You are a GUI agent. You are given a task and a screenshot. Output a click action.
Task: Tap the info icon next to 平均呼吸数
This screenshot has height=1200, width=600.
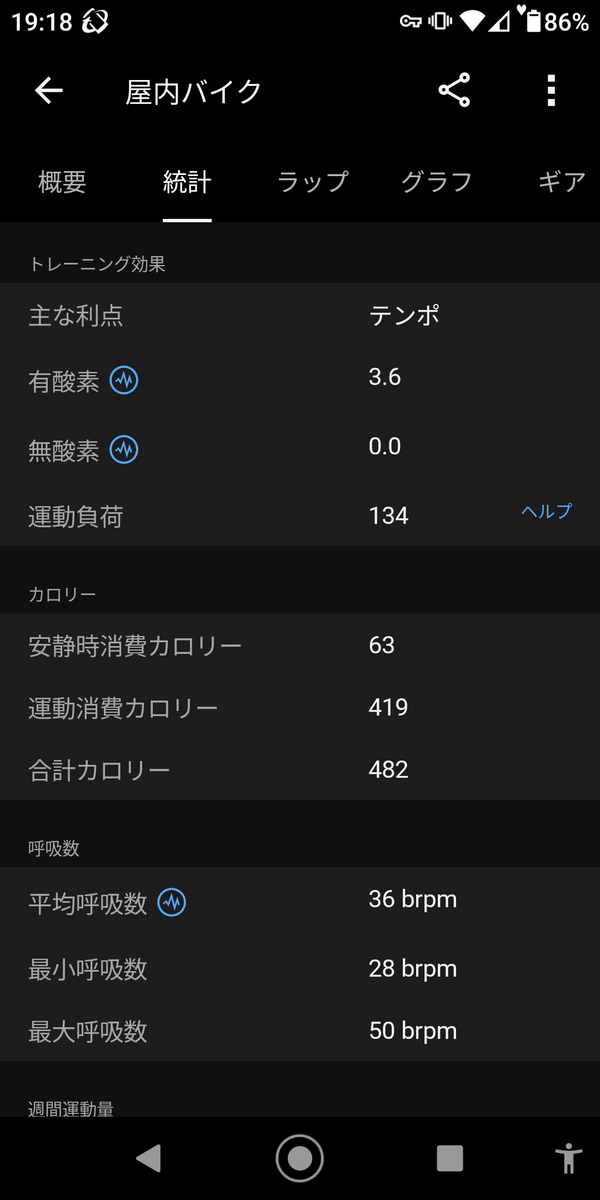point(172,902)
